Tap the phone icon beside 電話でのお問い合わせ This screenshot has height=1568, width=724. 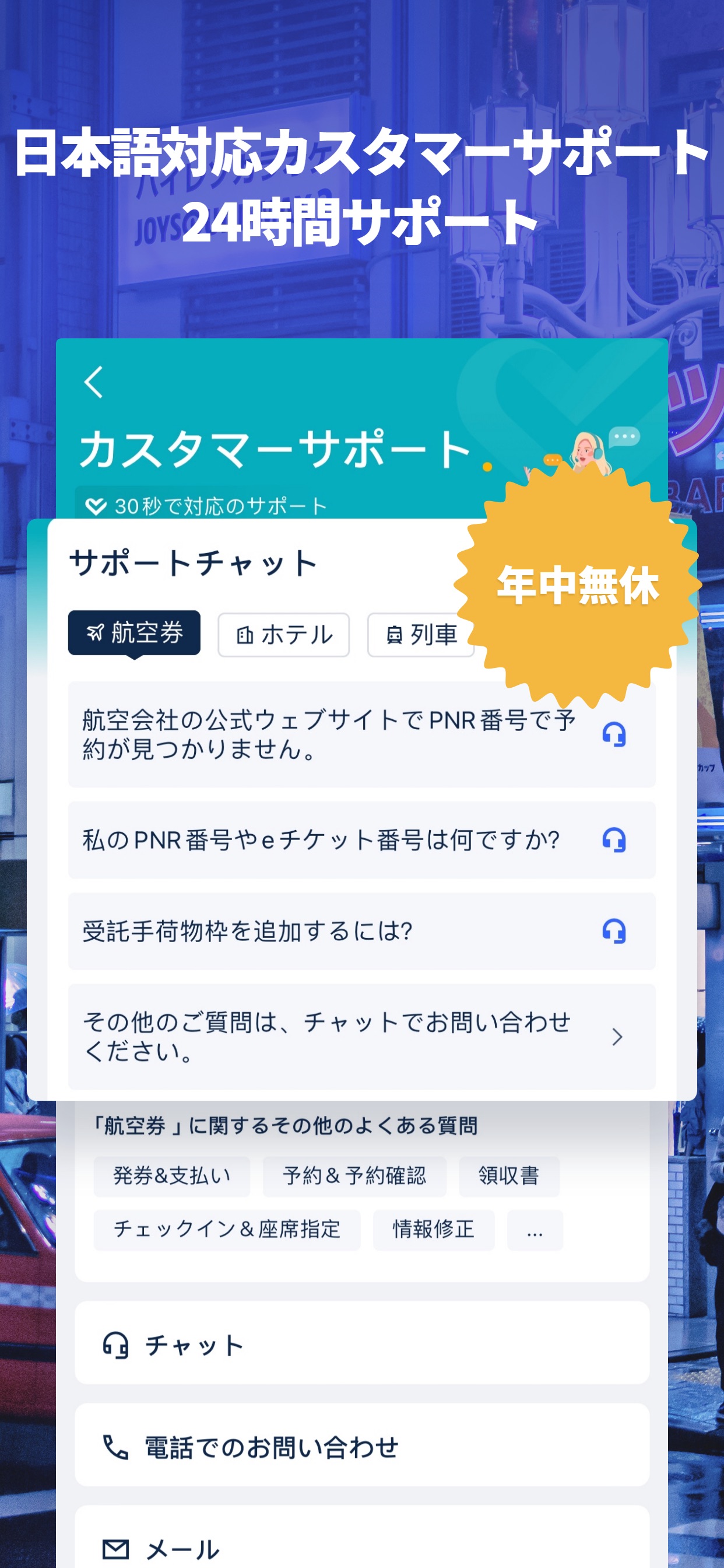[117, 1447]
